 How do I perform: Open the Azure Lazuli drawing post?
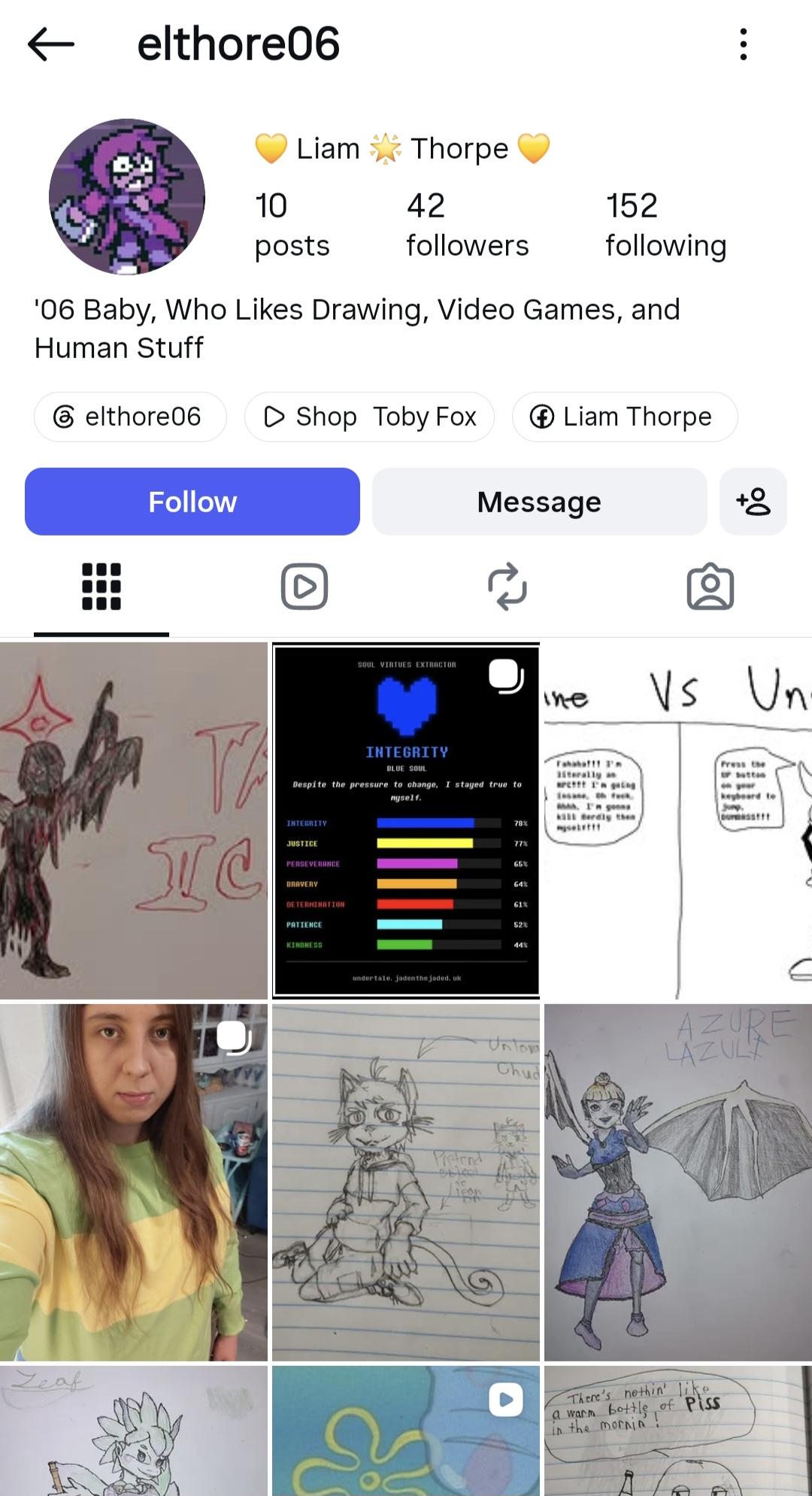(678, 1182)
